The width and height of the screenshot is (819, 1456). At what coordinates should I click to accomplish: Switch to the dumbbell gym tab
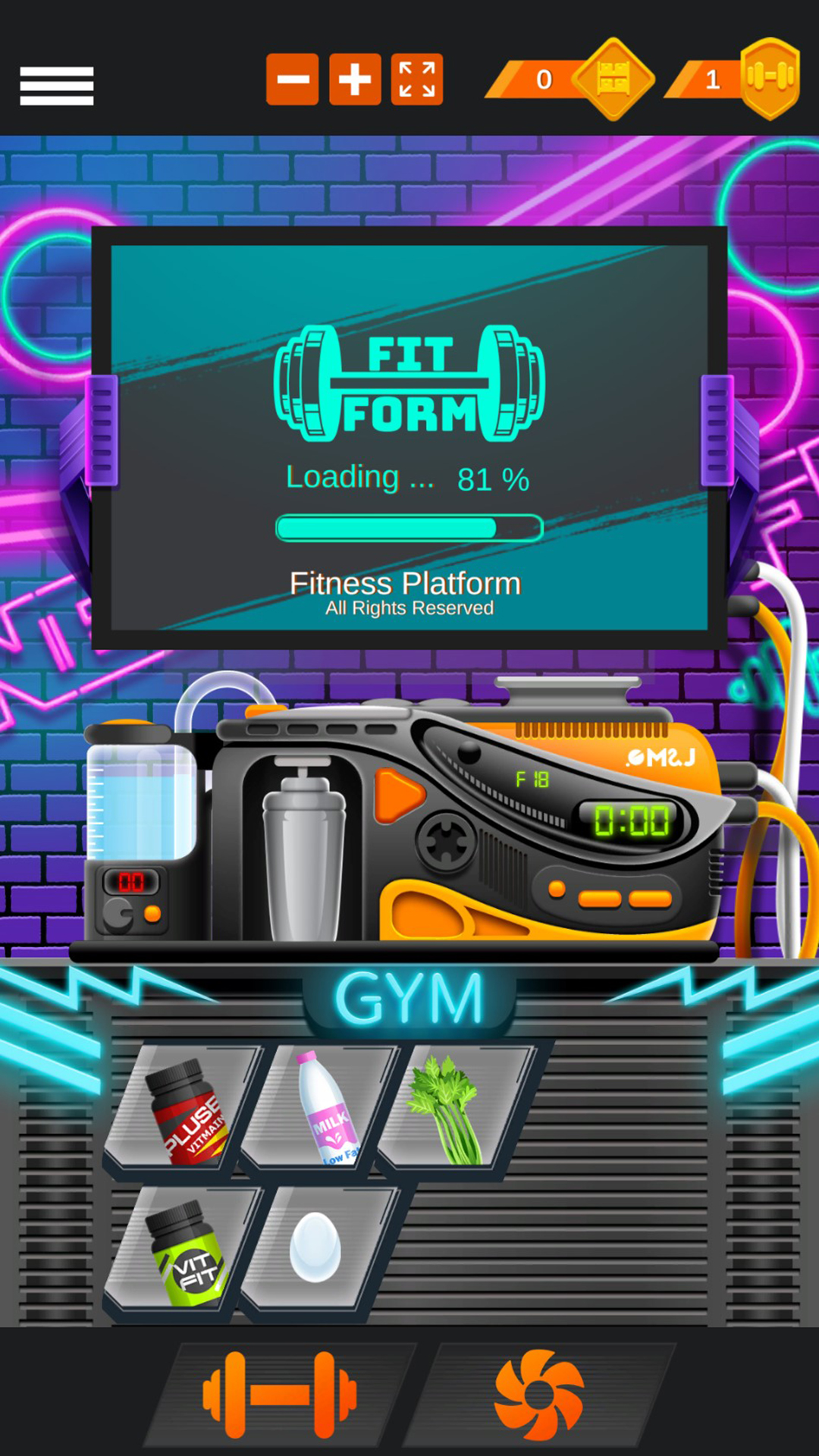click(x=279, y=1394)
